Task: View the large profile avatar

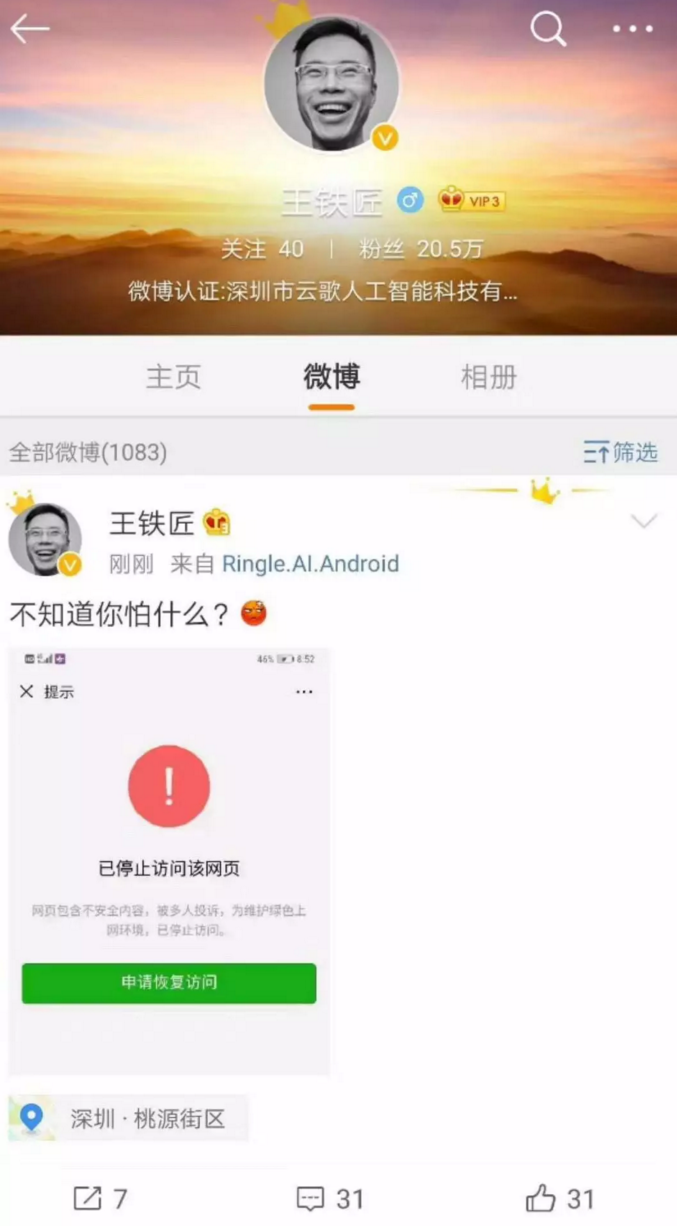Action: (x=331, y=84)
